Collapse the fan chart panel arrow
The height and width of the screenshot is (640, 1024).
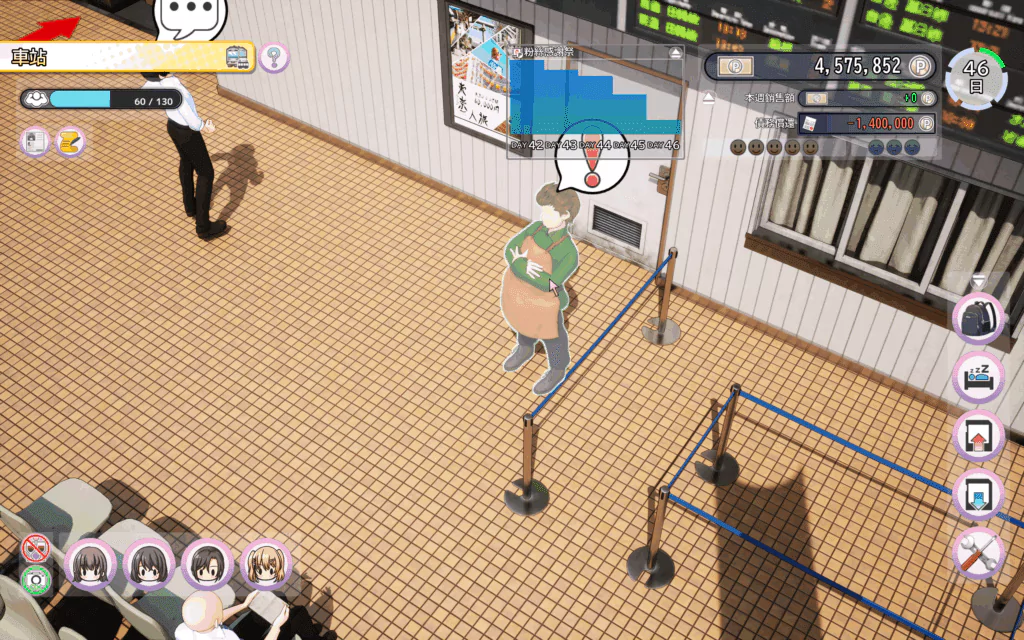[x=676, y=52]
